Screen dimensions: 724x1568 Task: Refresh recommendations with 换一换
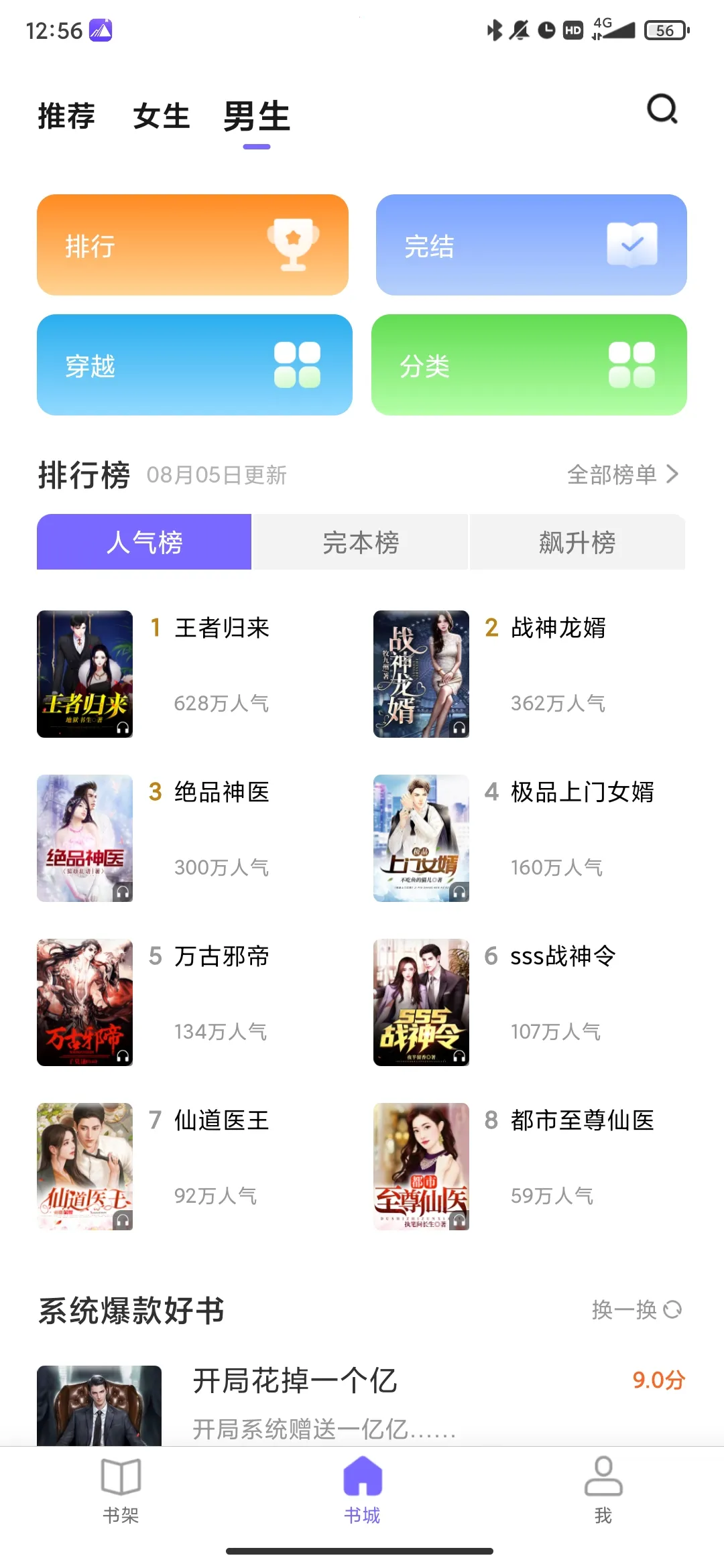tap(636, 1309)
